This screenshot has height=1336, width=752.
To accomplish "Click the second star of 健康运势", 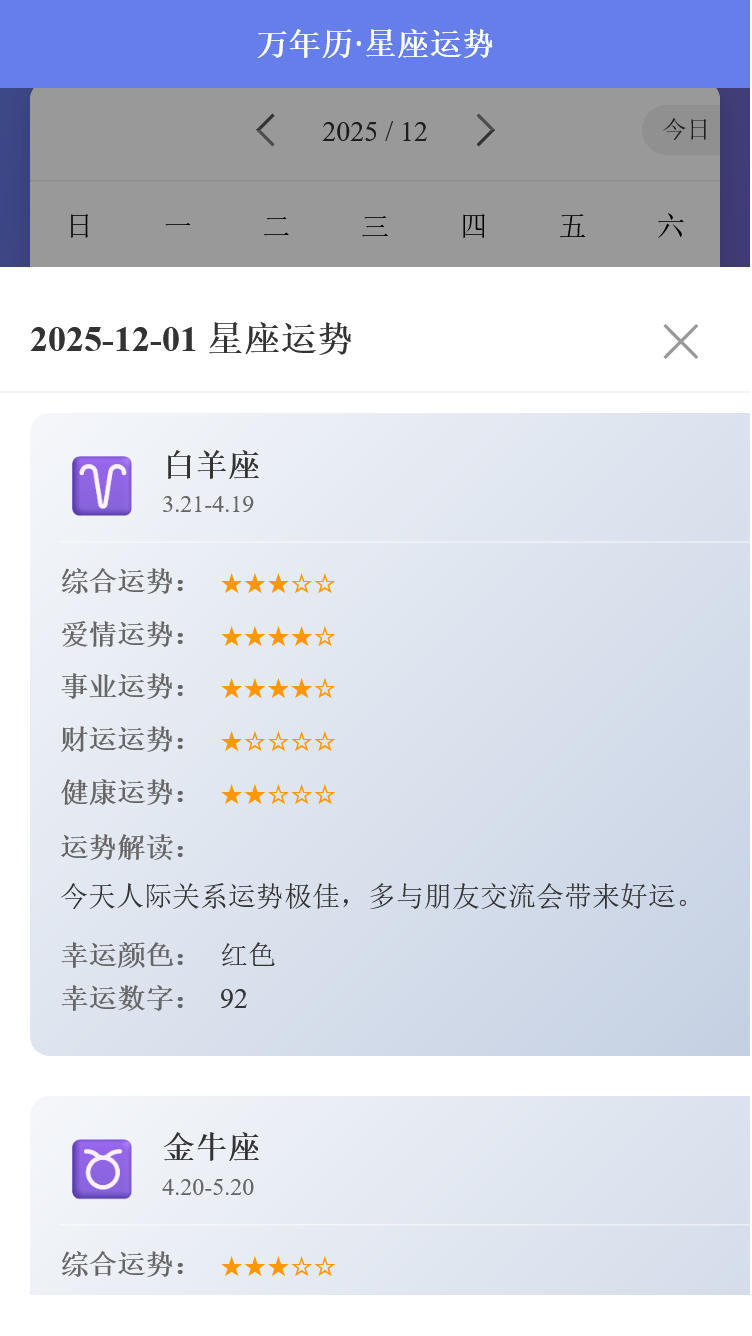I will point(257,794).
